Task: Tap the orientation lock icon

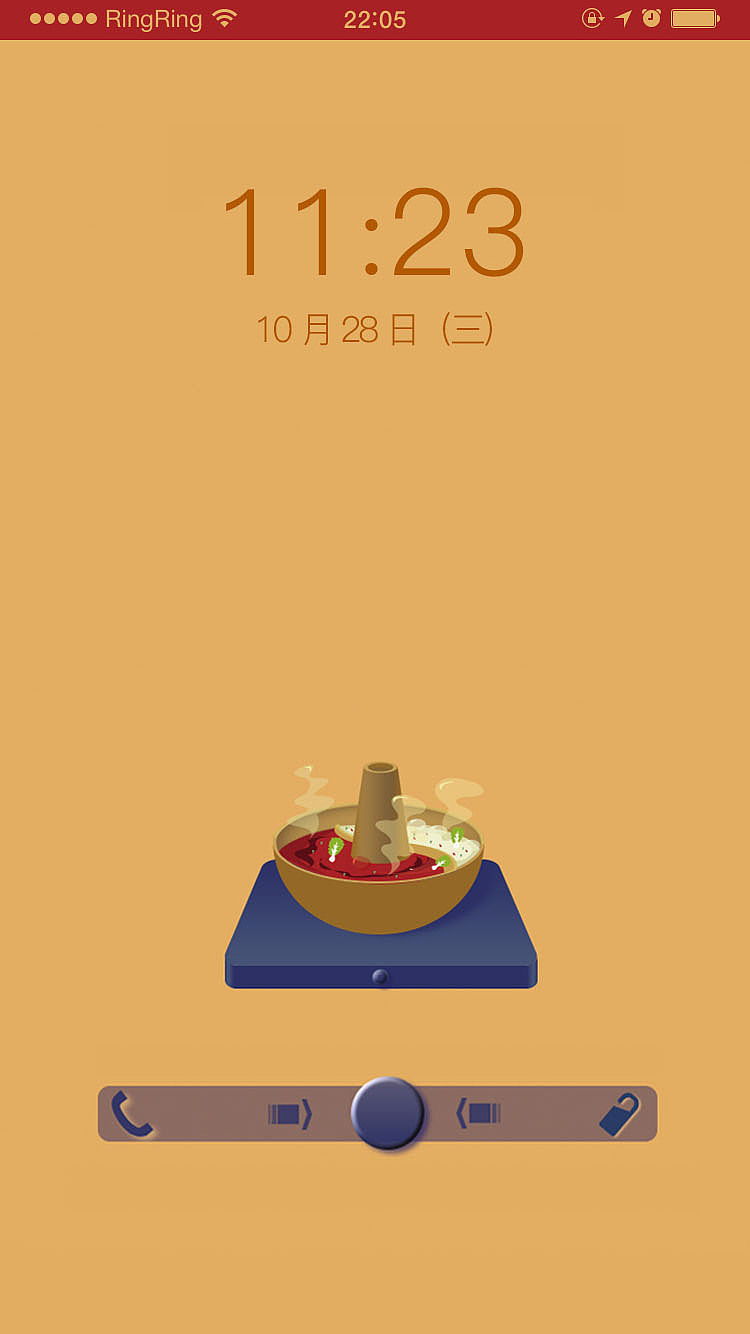Action: coord(592,17)
